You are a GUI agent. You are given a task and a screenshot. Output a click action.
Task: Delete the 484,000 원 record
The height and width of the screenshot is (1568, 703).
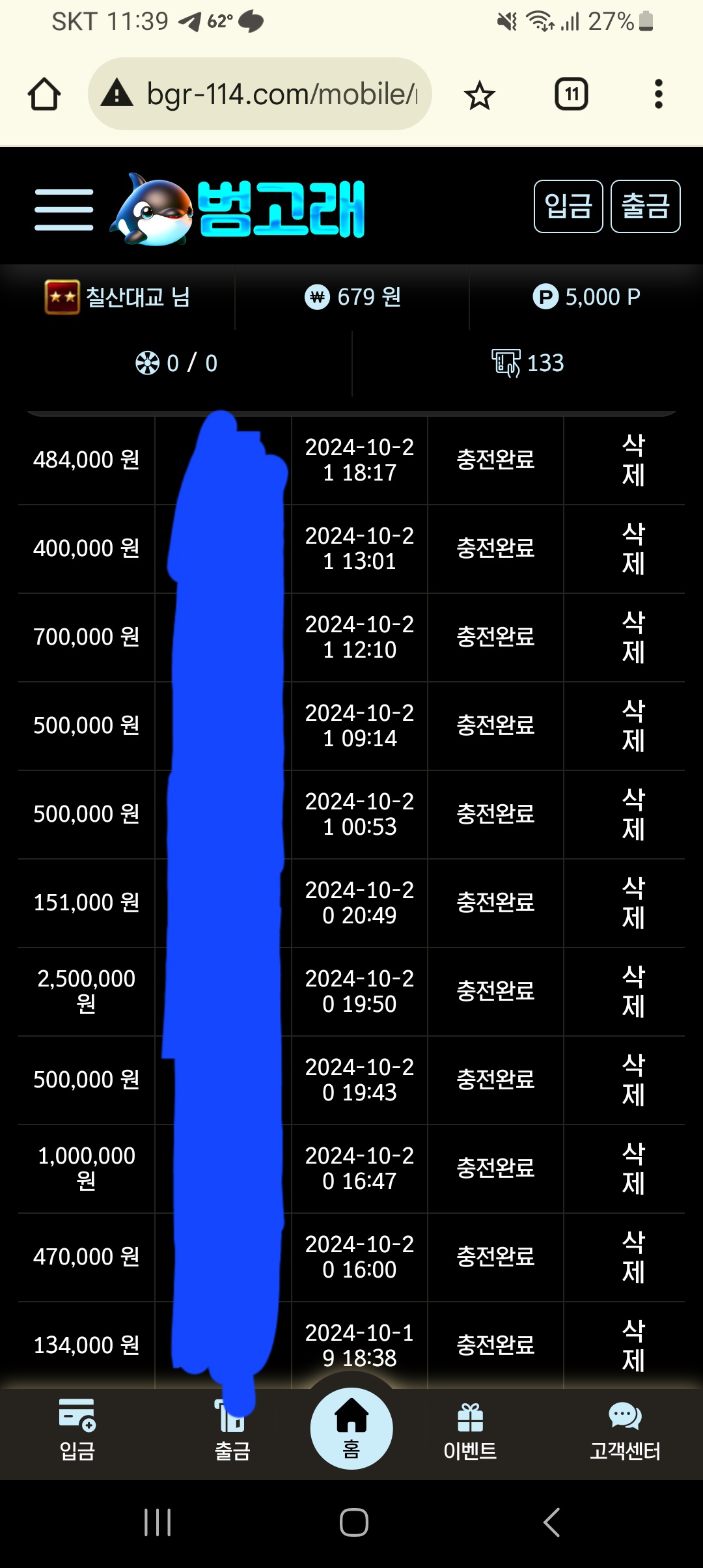(633, 460)
